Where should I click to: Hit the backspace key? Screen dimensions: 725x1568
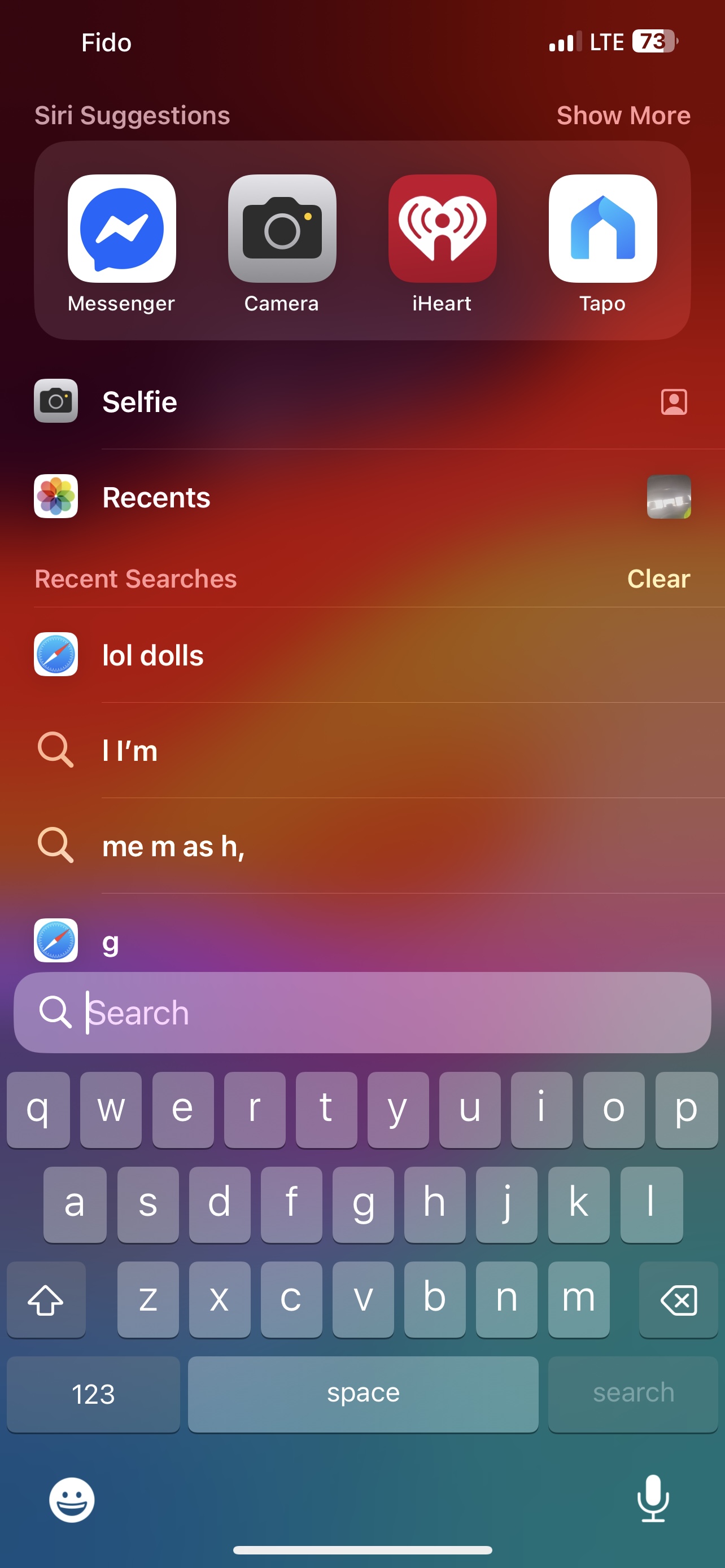pos(678,1299)
